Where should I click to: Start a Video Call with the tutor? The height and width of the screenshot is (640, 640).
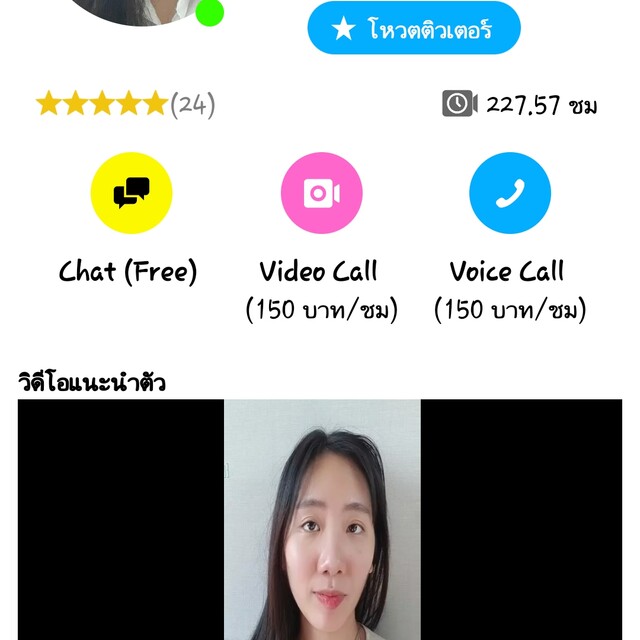(321, 193)
